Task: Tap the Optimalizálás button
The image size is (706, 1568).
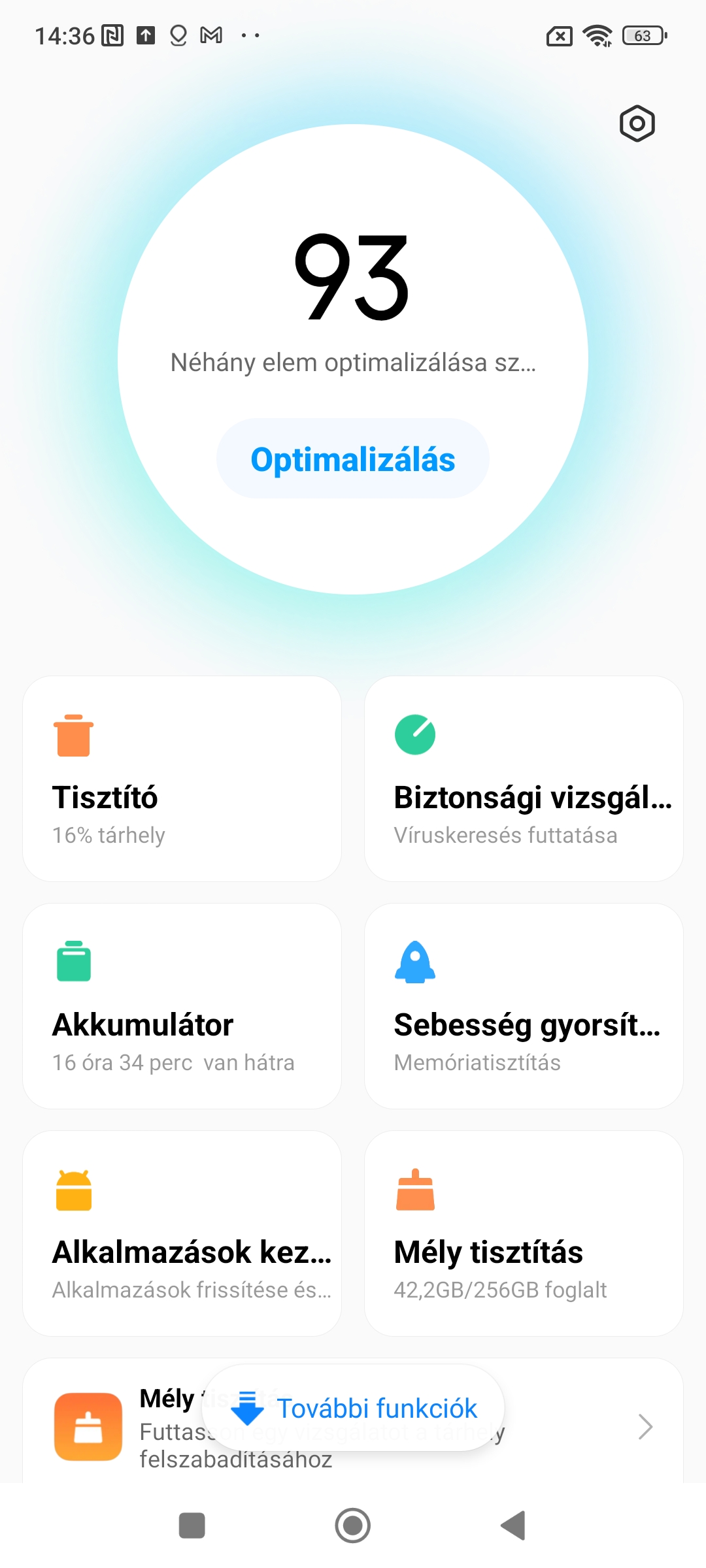Action: coord(353,459)
